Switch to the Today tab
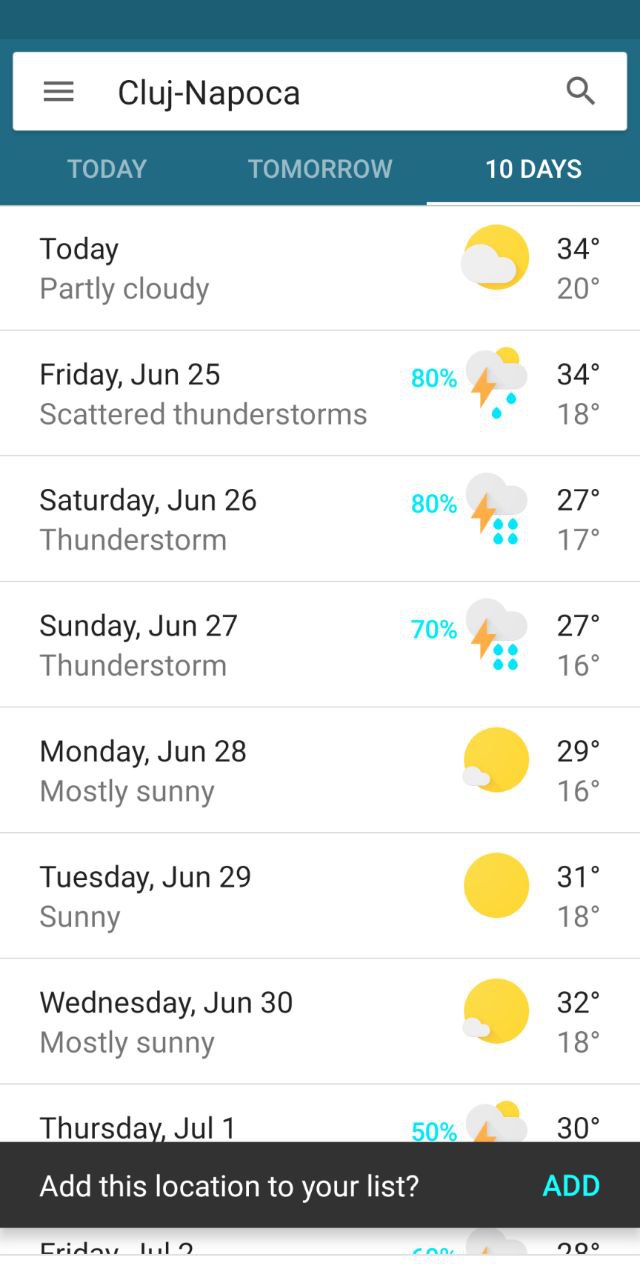 tap(107, 169)
